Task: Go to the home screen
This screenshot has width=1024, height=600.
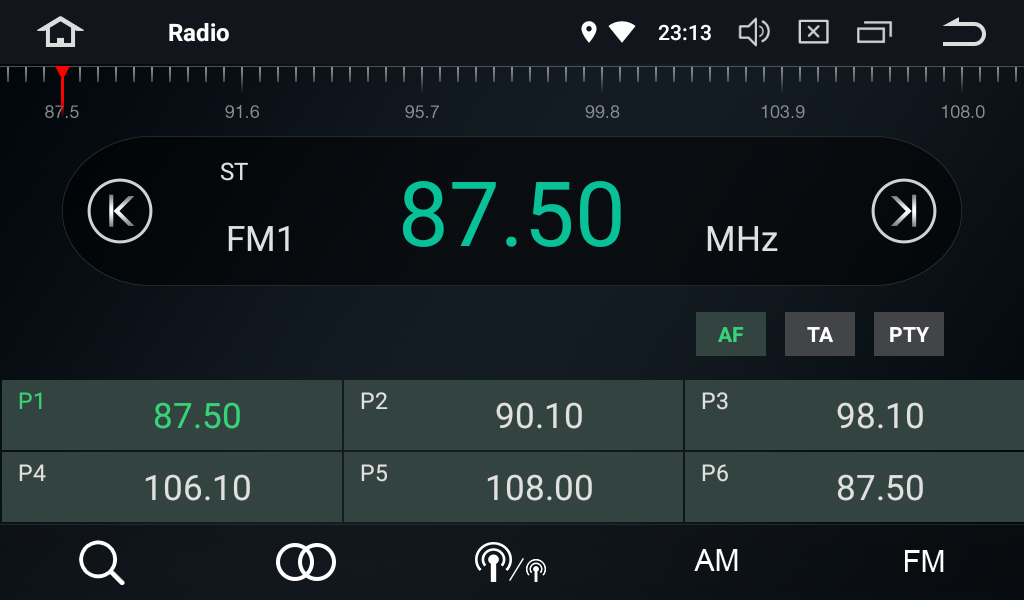Action: (x=60, y=33)
